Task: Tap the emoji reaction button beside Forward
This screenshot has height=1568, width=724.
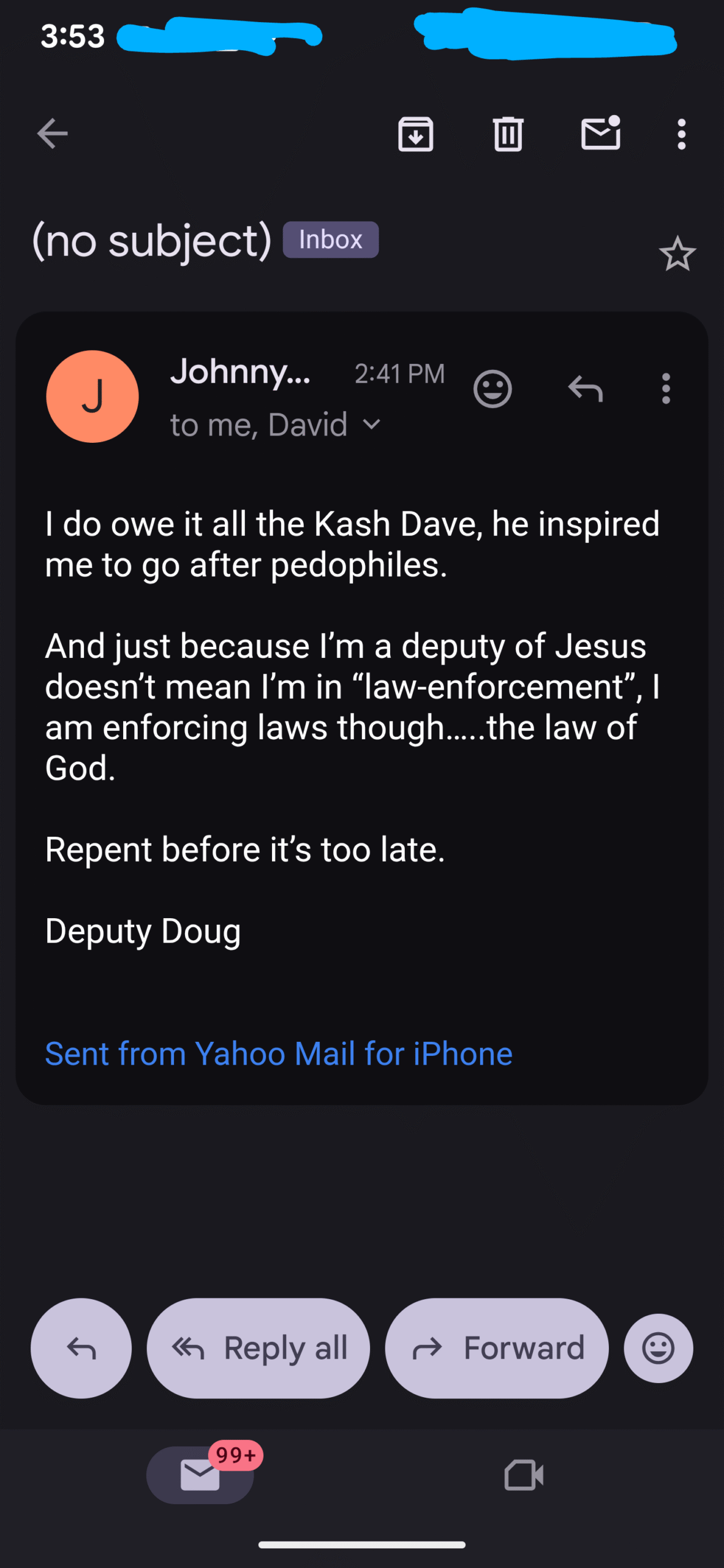Action: pos(658,1348)
